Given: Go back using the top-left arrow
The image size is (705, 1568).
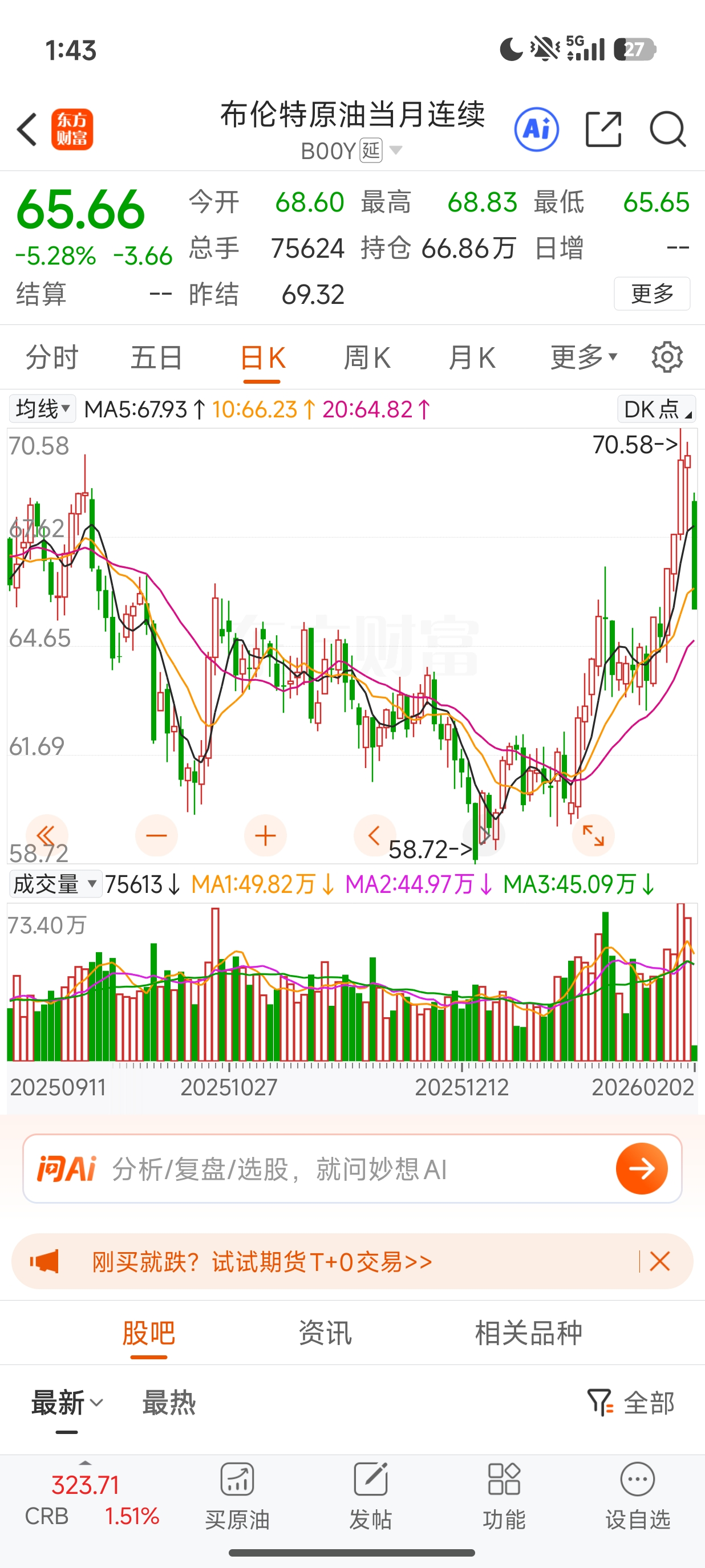Looking at the screenshot, I should [27, 129].
